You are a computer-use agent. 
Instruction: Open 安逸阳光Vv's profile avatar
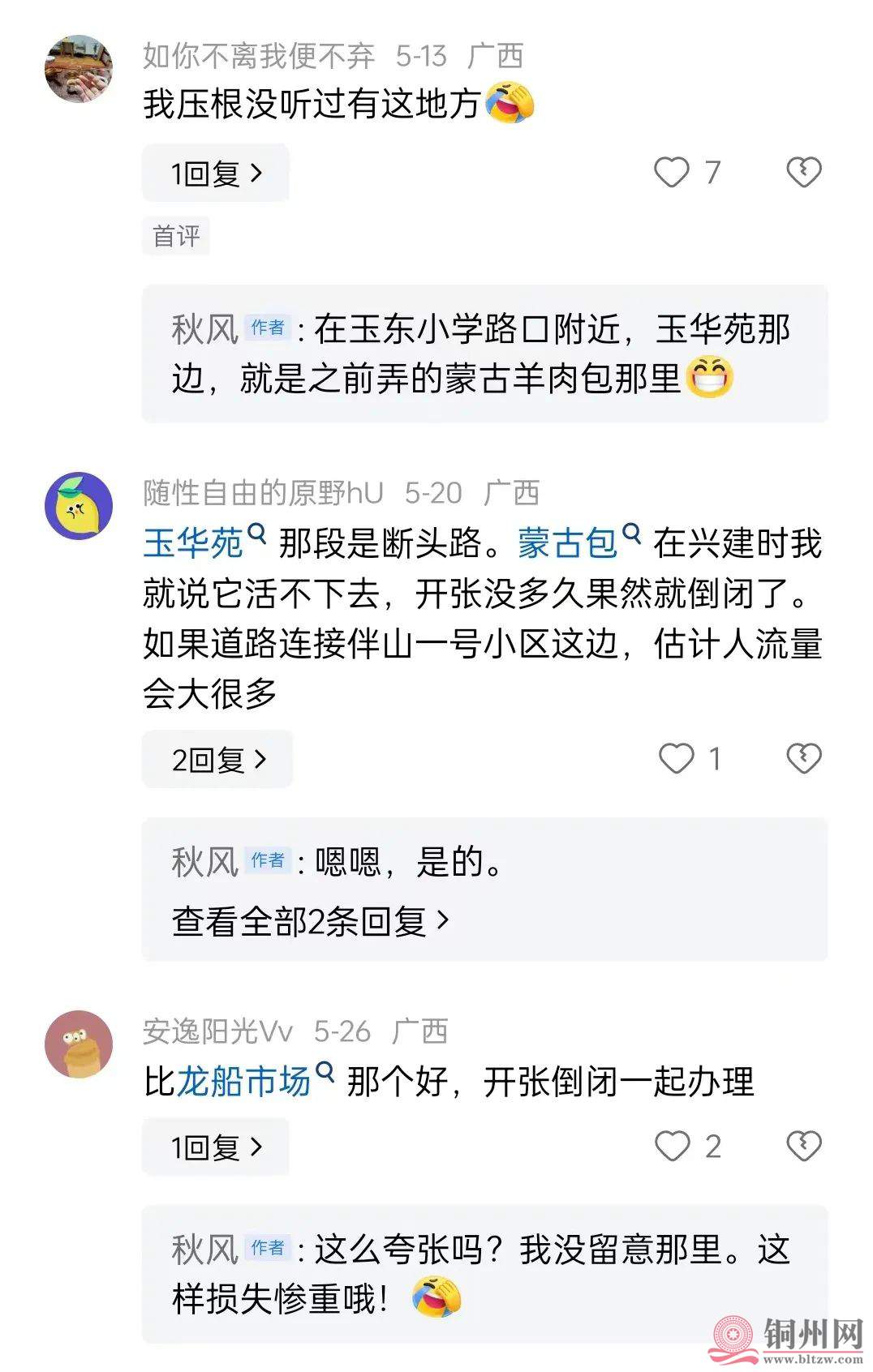click(78, 1044)
